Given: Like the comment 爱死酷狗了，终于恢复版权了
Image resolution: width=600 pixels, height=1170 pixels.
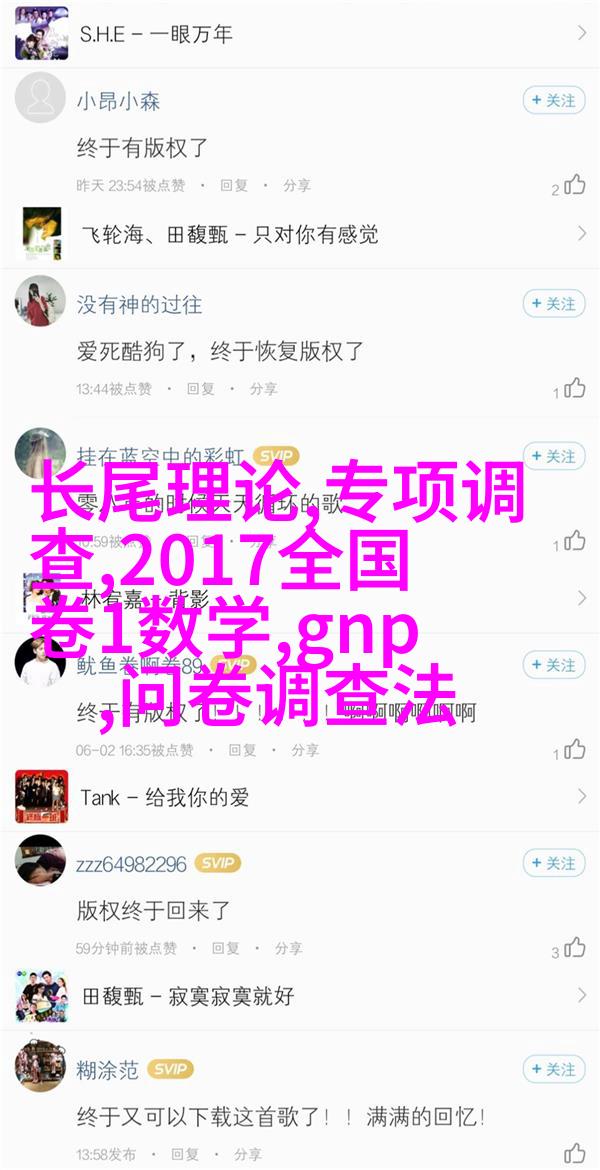Looking at the screenshot, I should tap(575, 389).
